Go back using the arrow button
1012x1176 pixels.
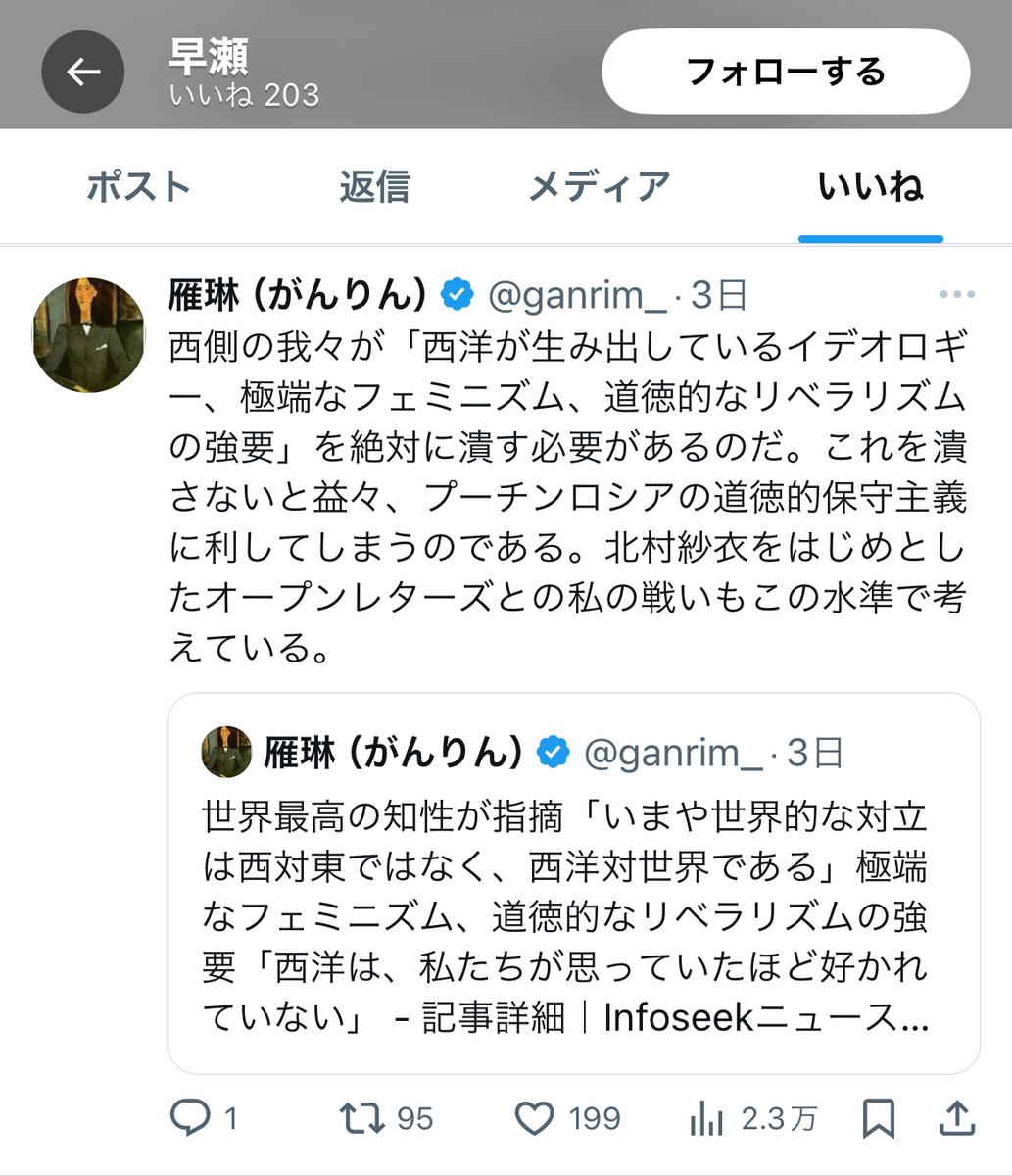83,73
